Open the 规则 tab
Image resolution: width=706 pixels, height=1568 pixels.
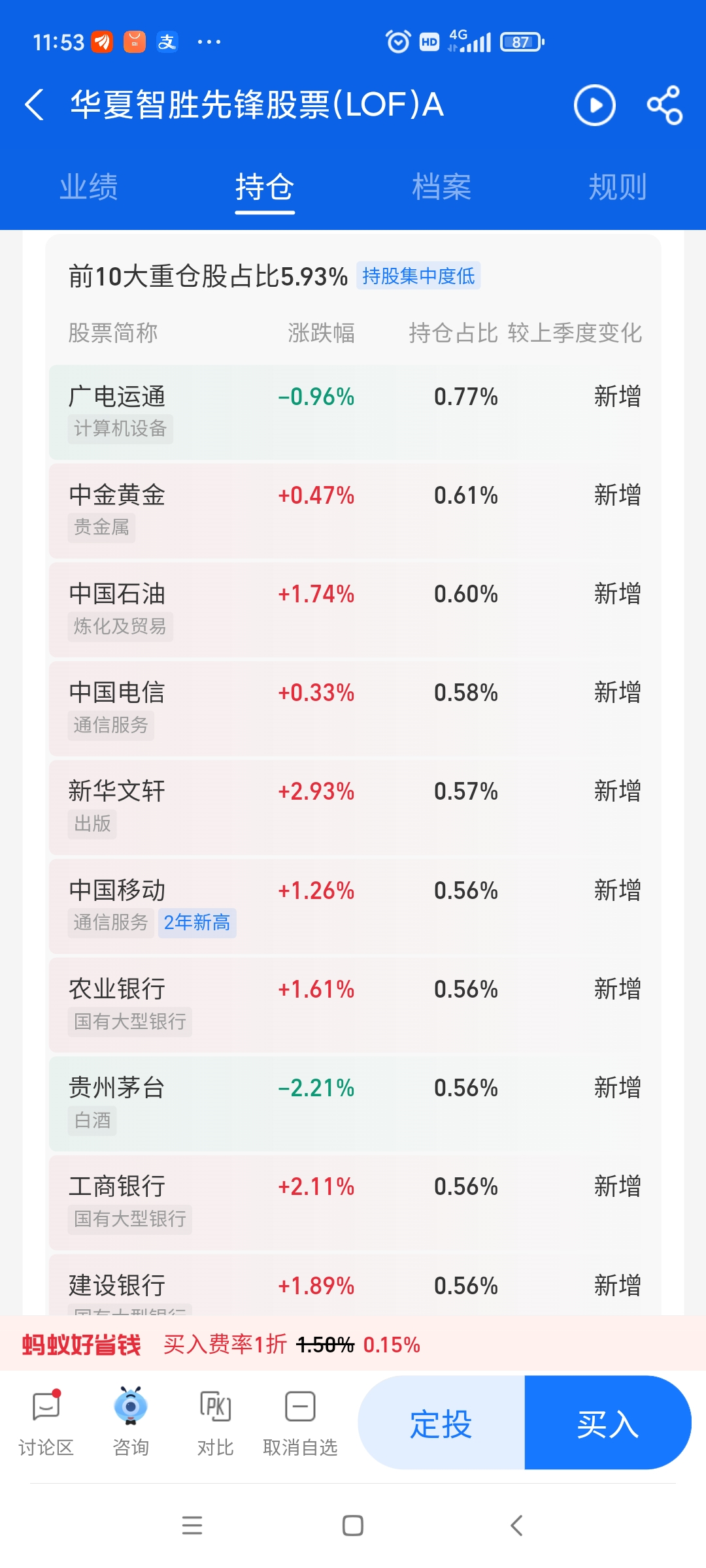click(x=617, y=188)
